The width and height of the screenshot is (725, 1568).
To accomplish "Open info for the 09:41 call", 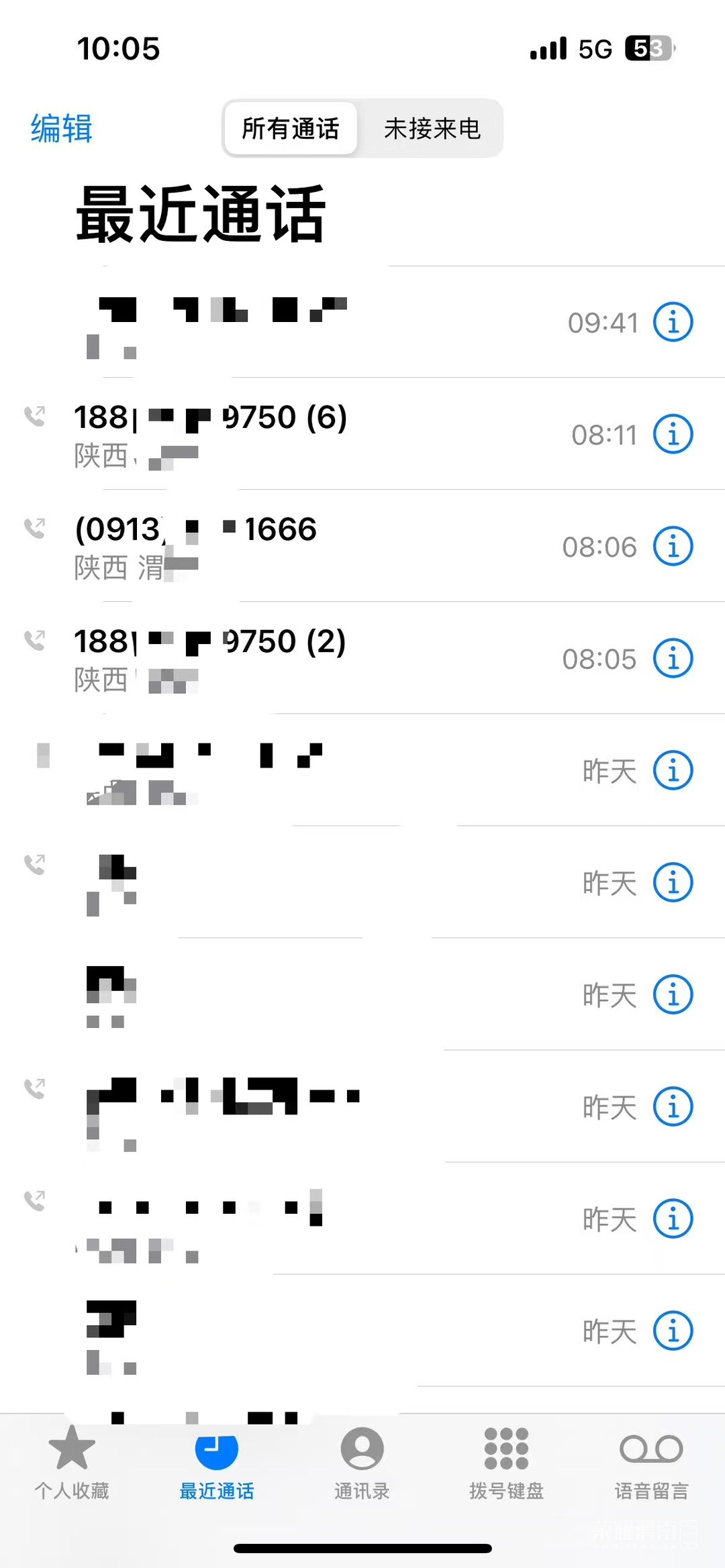I will coord(673,322).
